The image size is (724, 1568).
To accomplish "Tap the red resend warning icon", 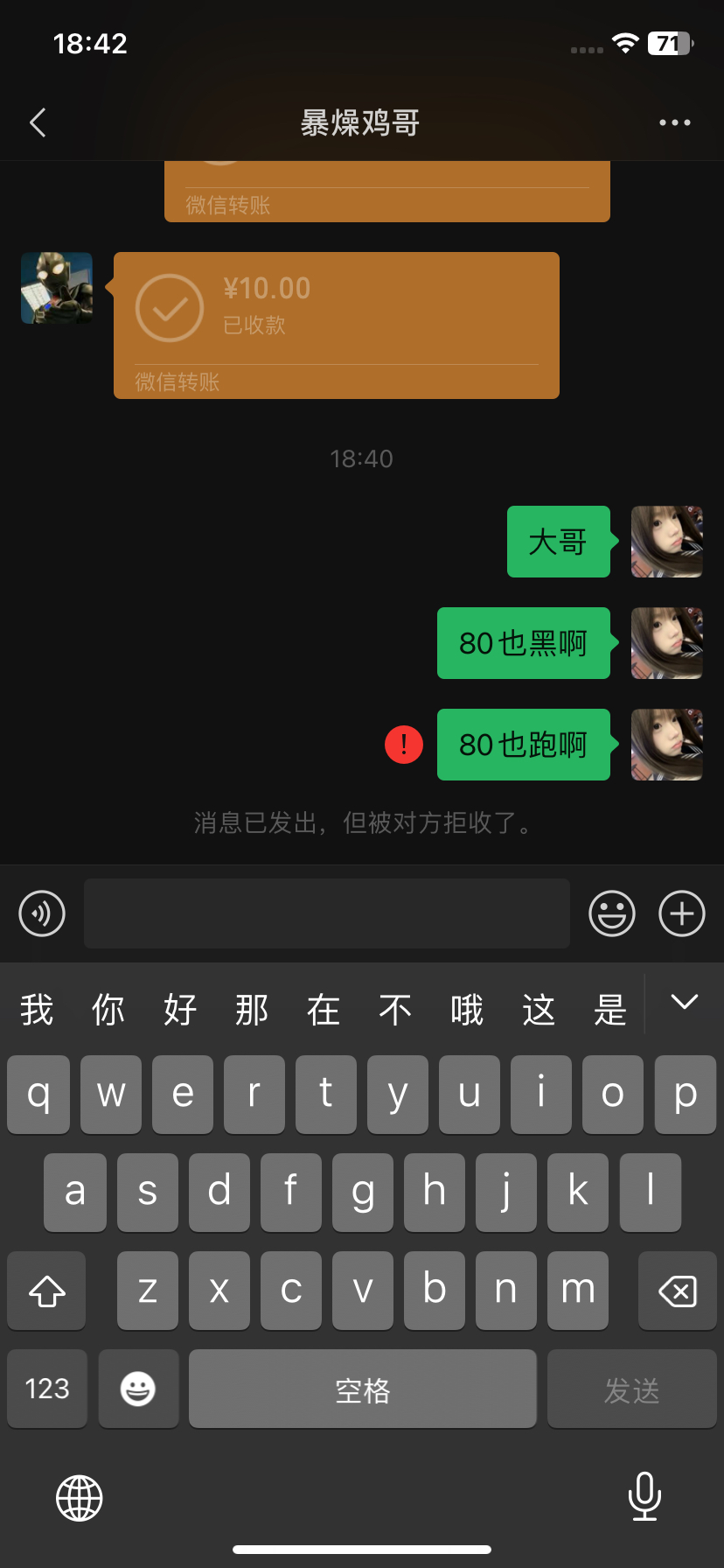I will [x=404, y=745].
